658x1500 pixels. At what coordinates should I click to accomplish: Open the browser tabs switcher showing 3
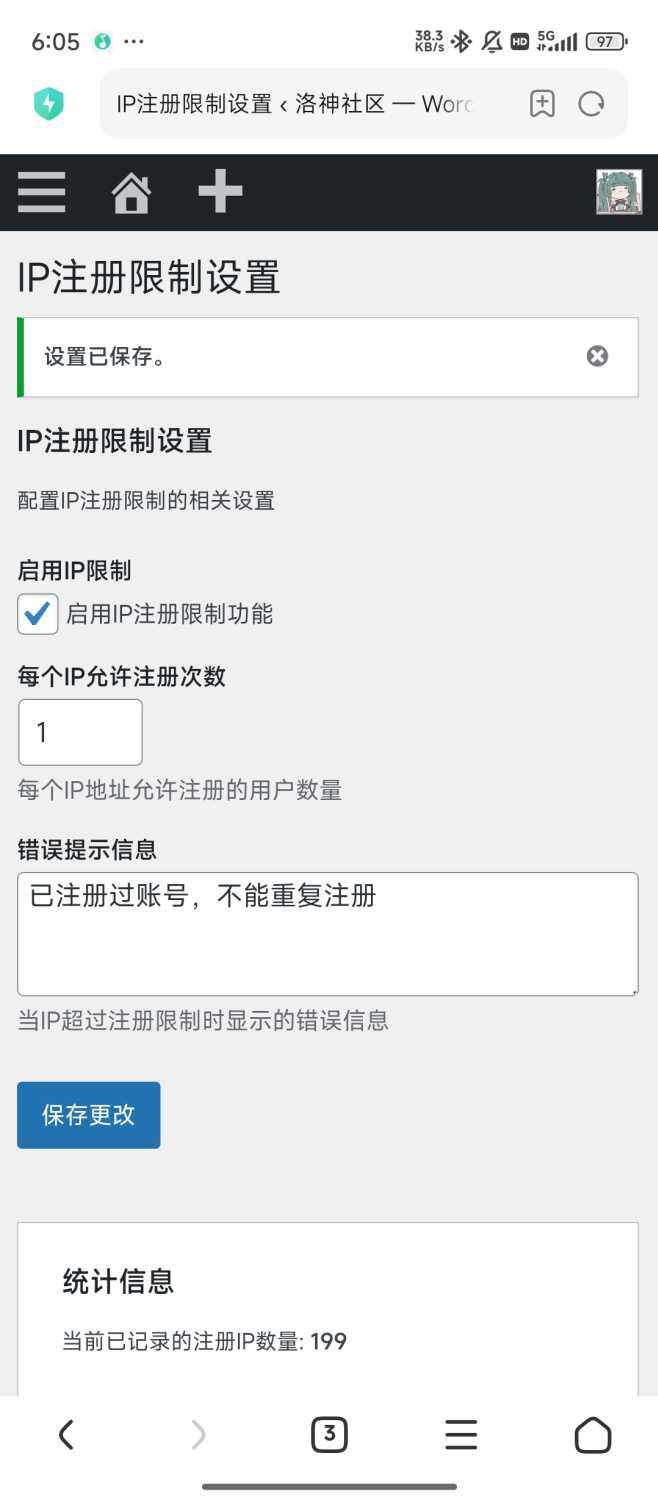pyautogui.click(x=329, y=1436)
